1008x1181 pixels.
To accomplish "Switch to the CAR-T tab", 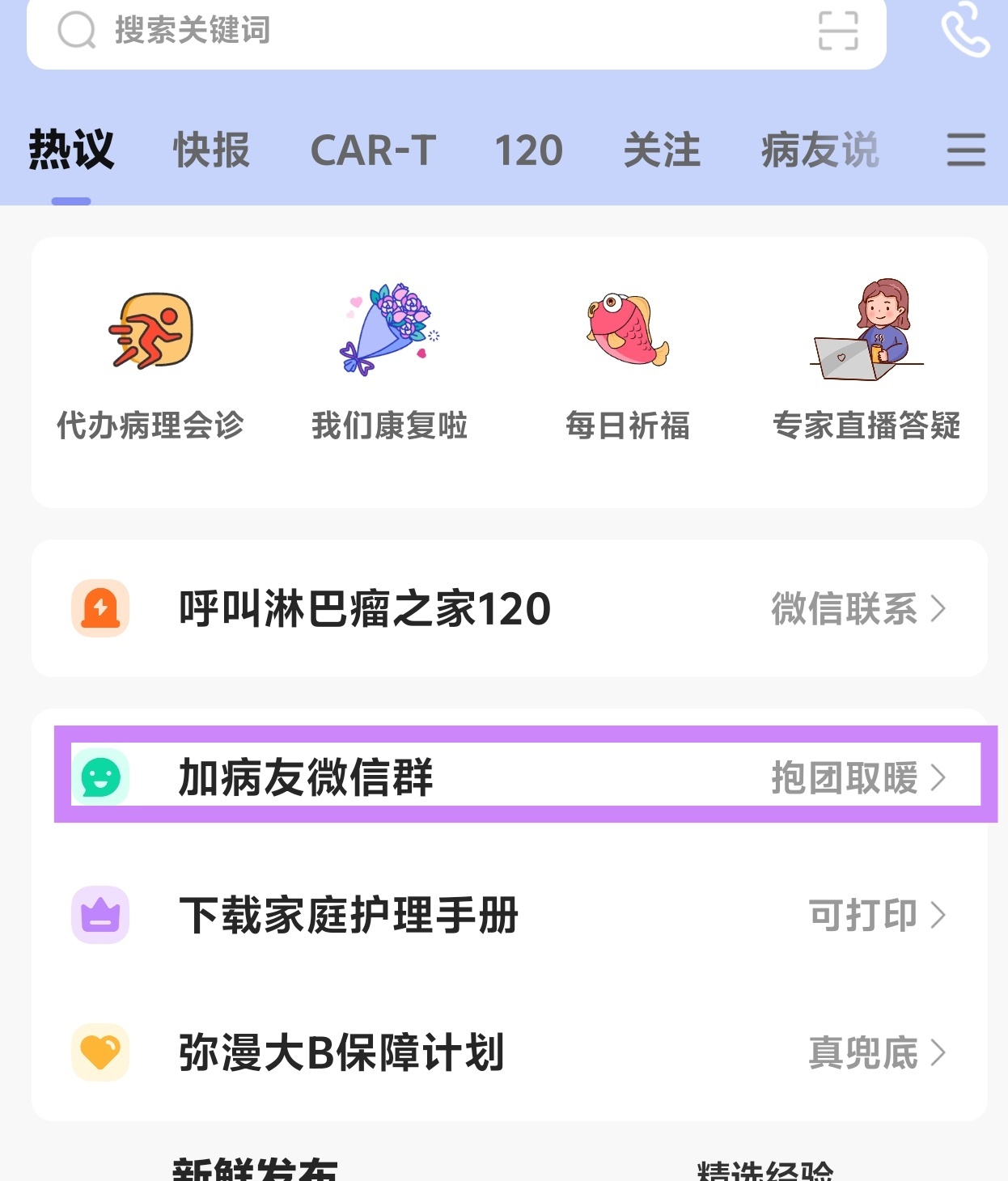I will click(x=373, y=150).
